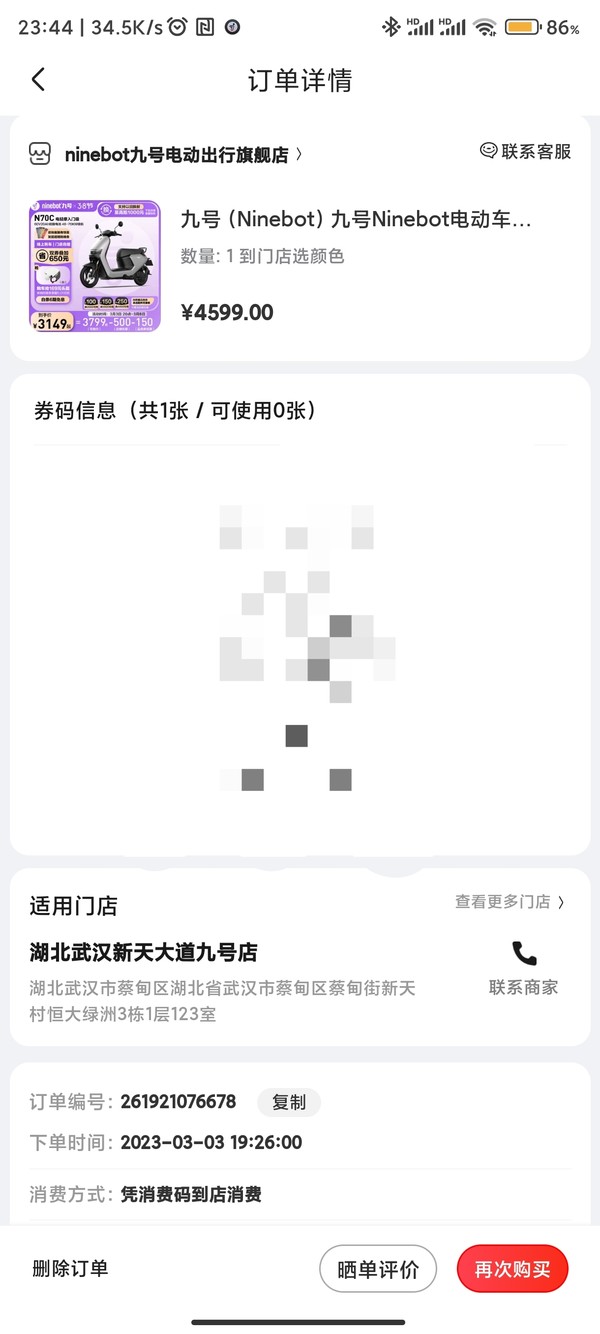Copy the order number with 复制

[289, 1102]
